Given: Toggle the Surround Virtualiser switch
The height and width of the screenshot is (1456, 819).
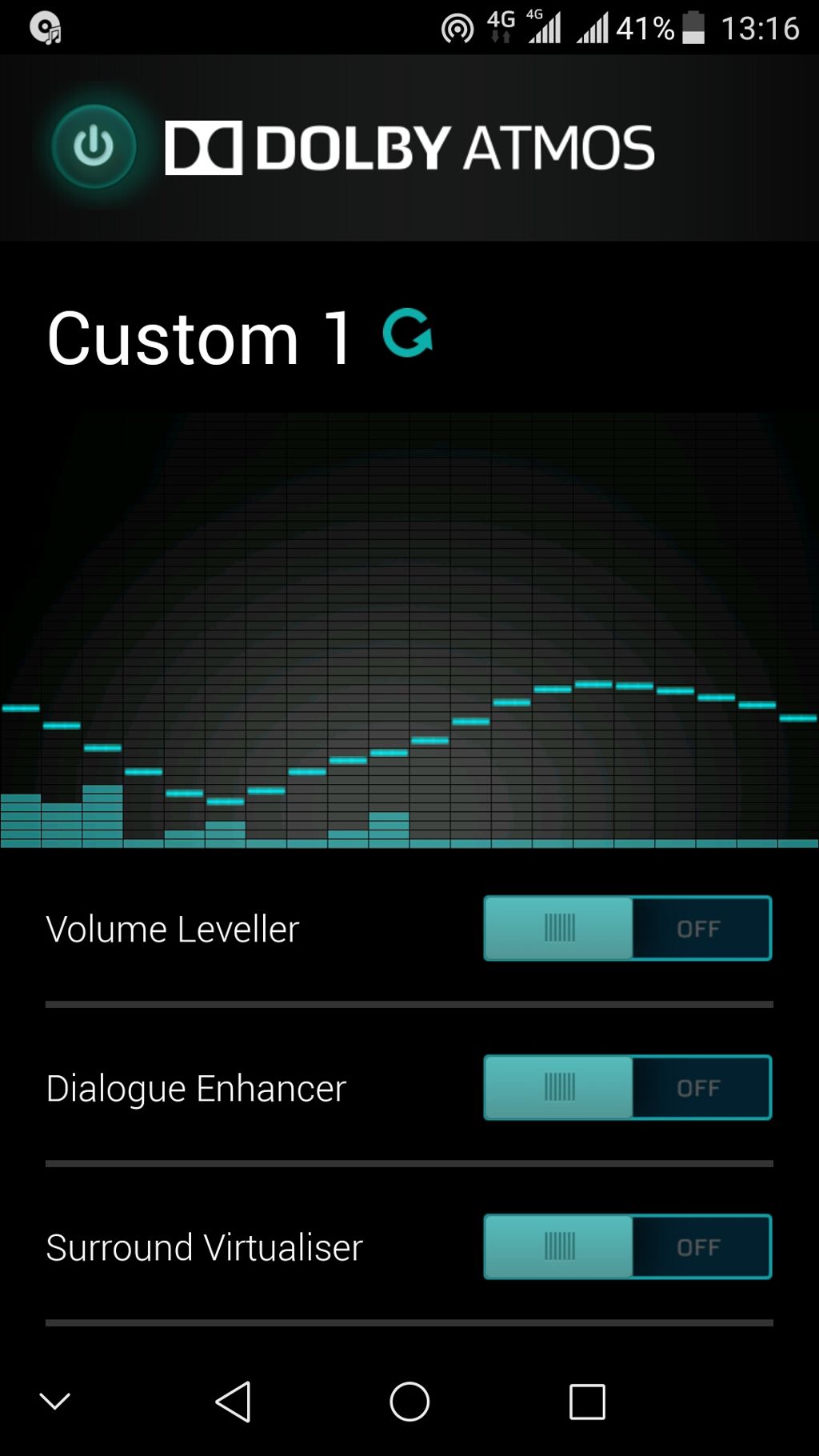Looking at the screenshot, I should click(x=627, y=1246).
